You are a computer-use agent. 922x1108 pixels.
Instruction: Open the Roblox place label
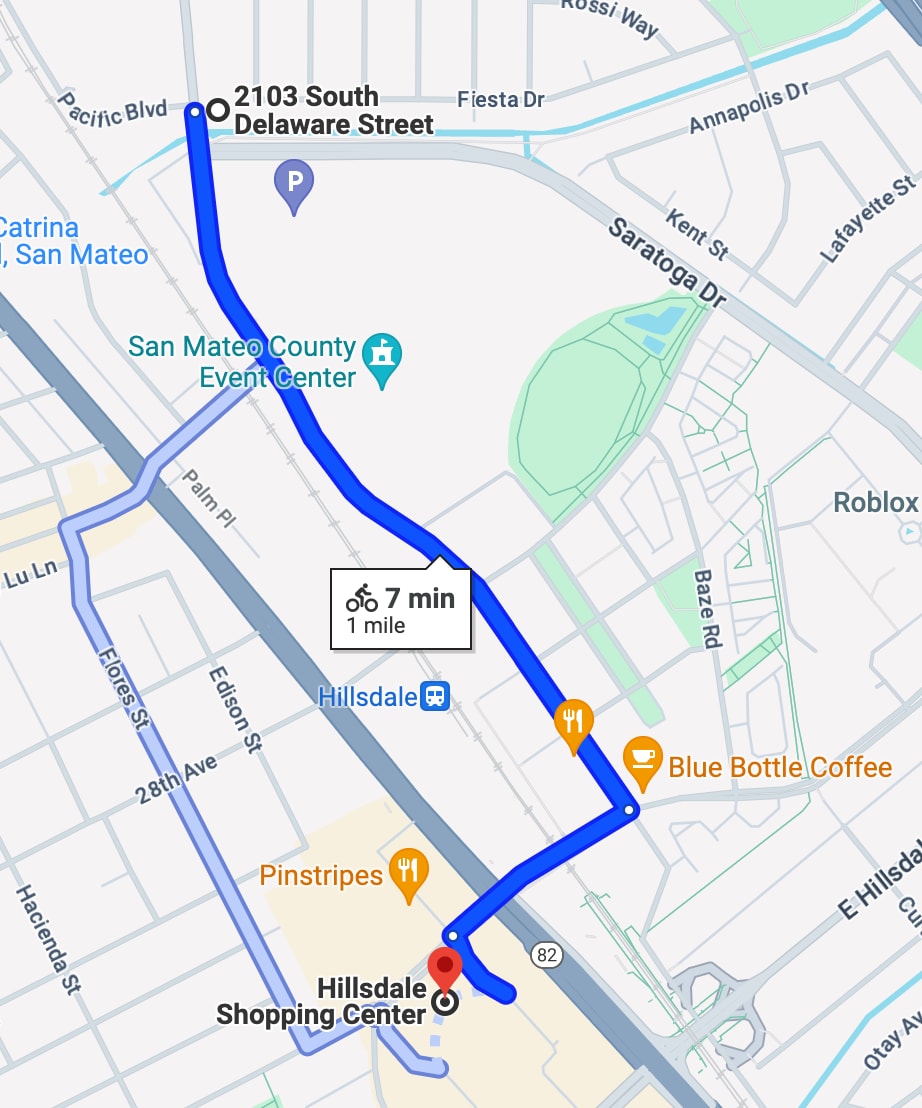click(x=875, y=502)
